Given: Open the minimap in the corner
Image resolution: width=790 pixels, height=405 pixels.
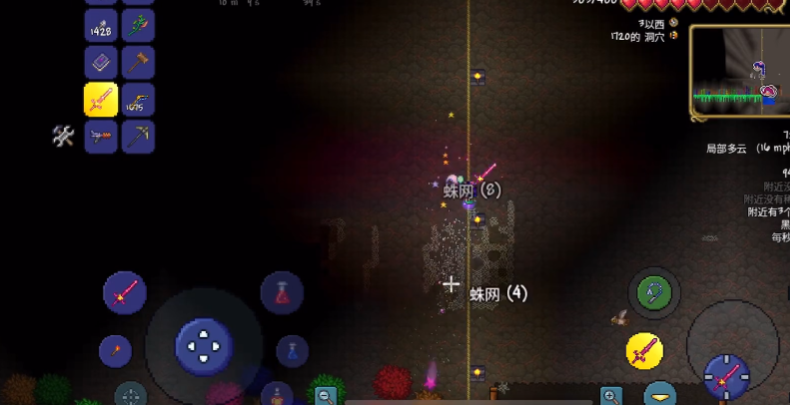Looking at the screenshot, I should (x=737, y=71).
